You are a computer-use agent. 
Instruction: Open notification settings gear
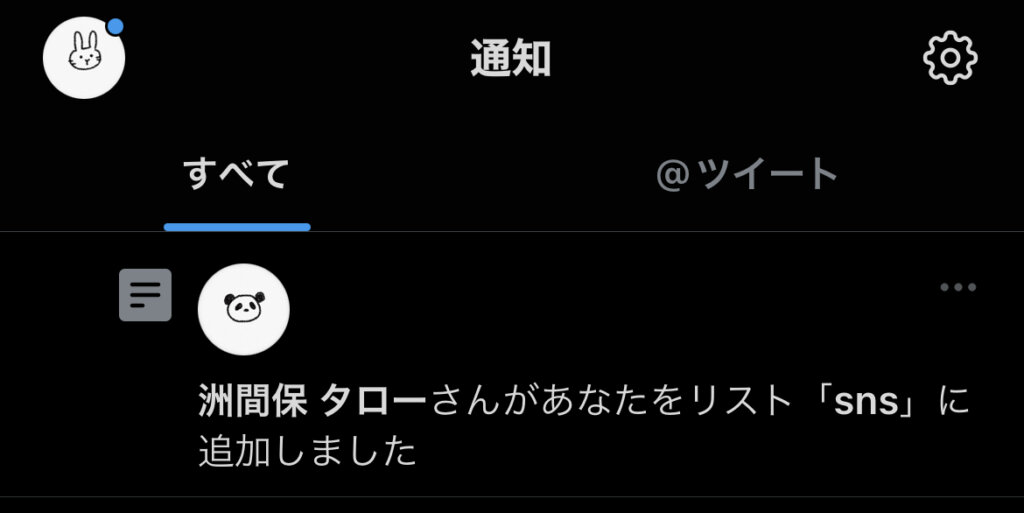(949, 59)
